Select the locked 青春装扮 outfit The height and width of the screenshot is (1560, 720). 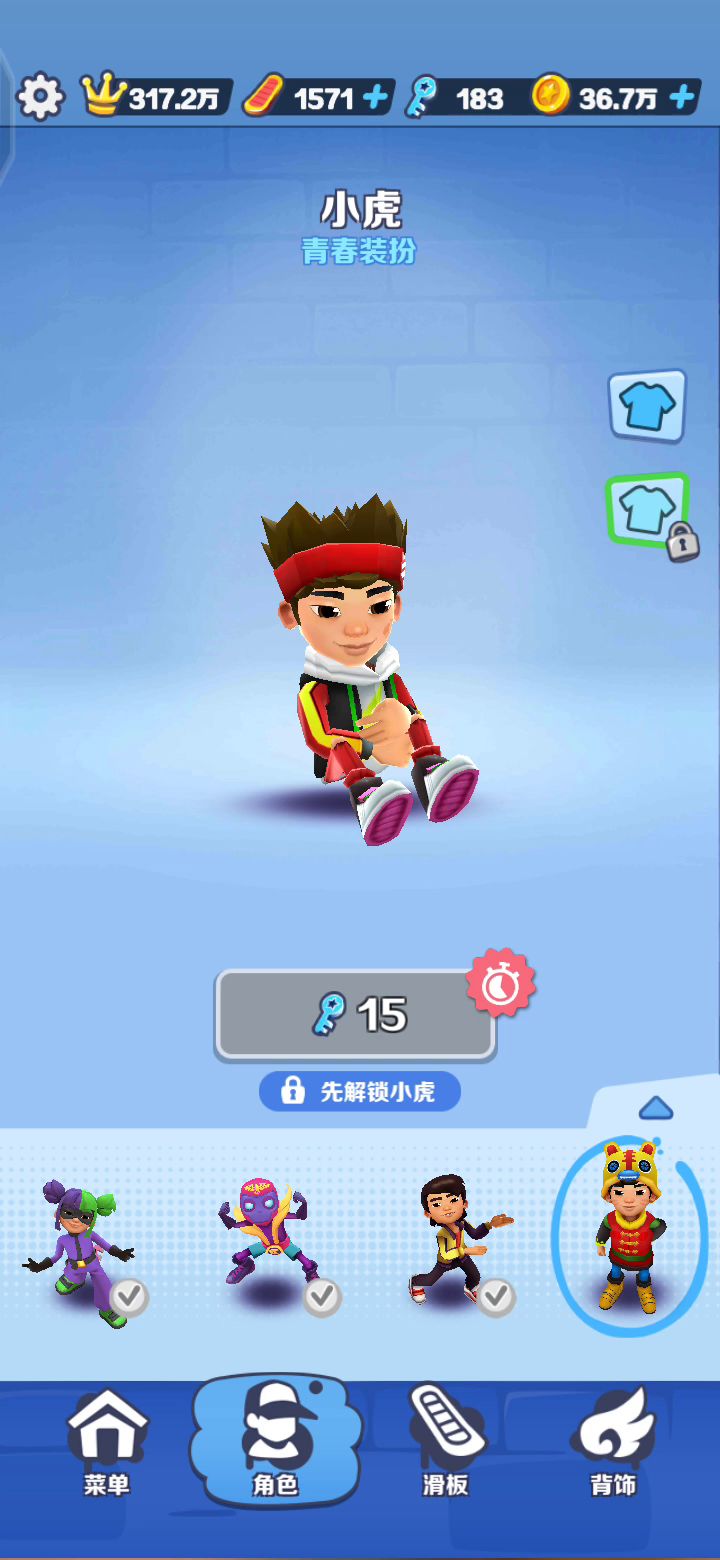tap(648, 512)
